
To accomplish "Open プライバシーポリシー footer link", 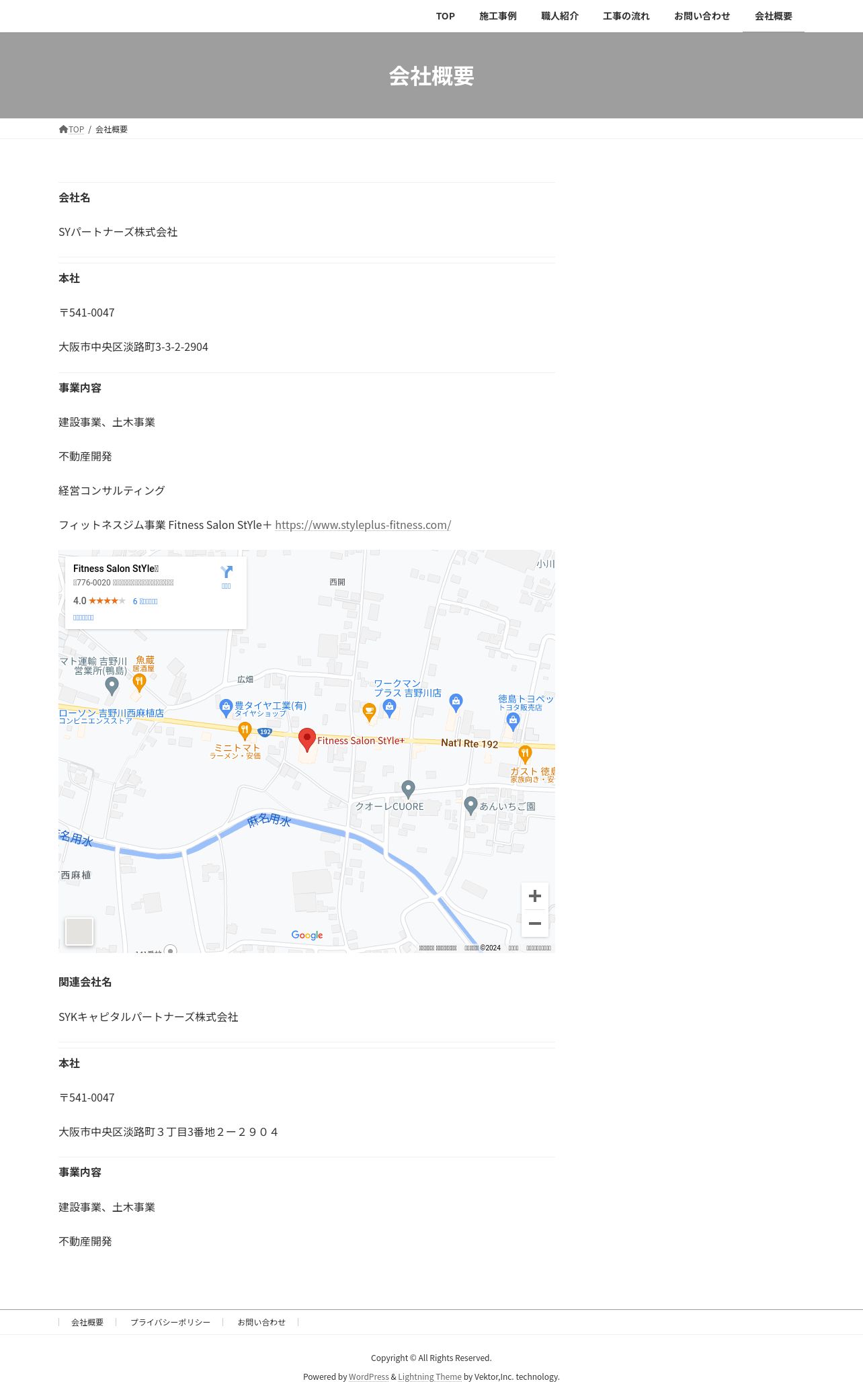I will point(170,1322).
